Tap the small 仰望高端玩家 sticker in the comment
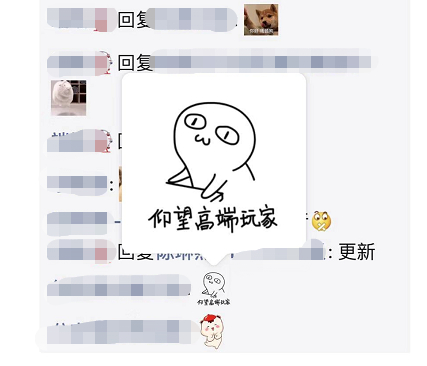The image size is (427, 366). click(x=213, y=288)
